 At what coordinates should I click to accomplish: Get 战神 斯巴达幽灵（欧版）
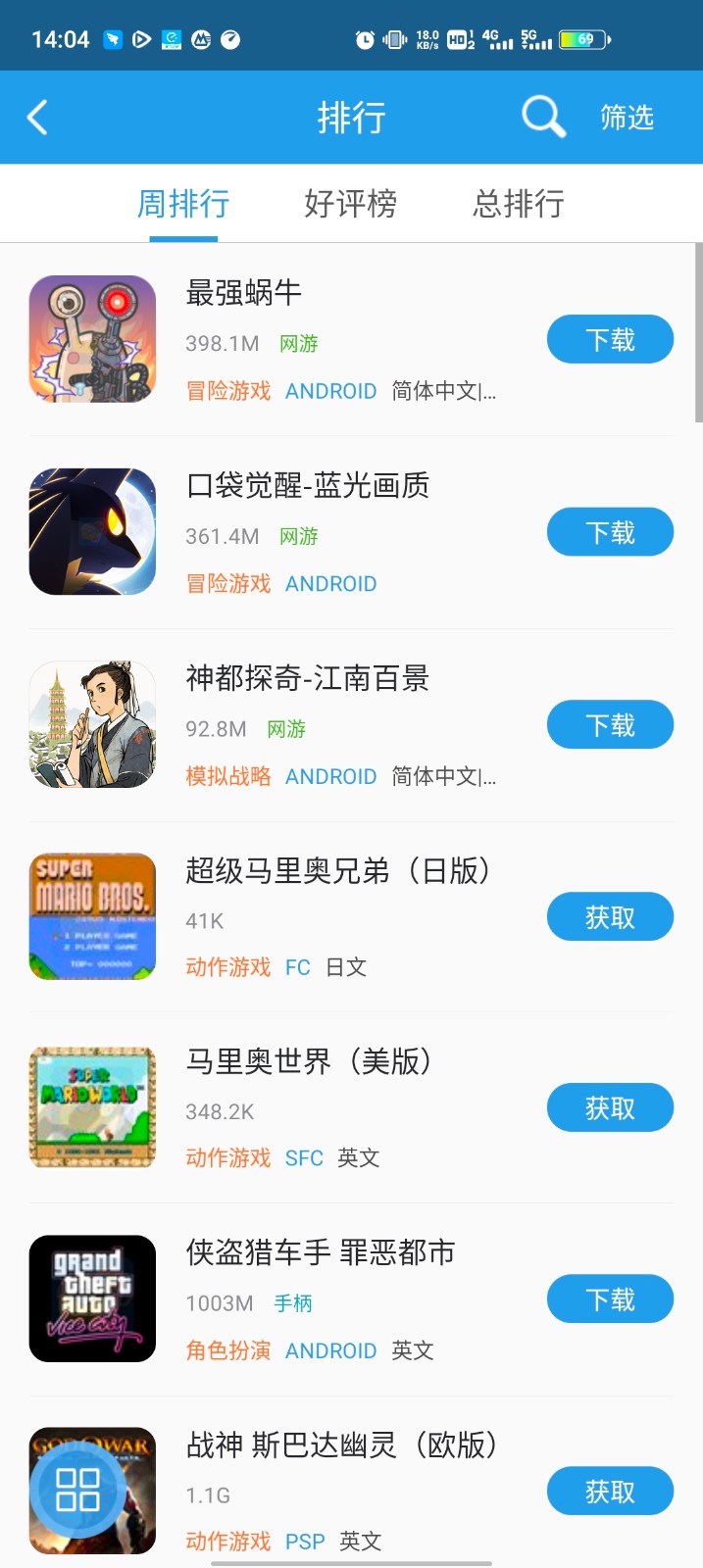[x=610, y=1492]
